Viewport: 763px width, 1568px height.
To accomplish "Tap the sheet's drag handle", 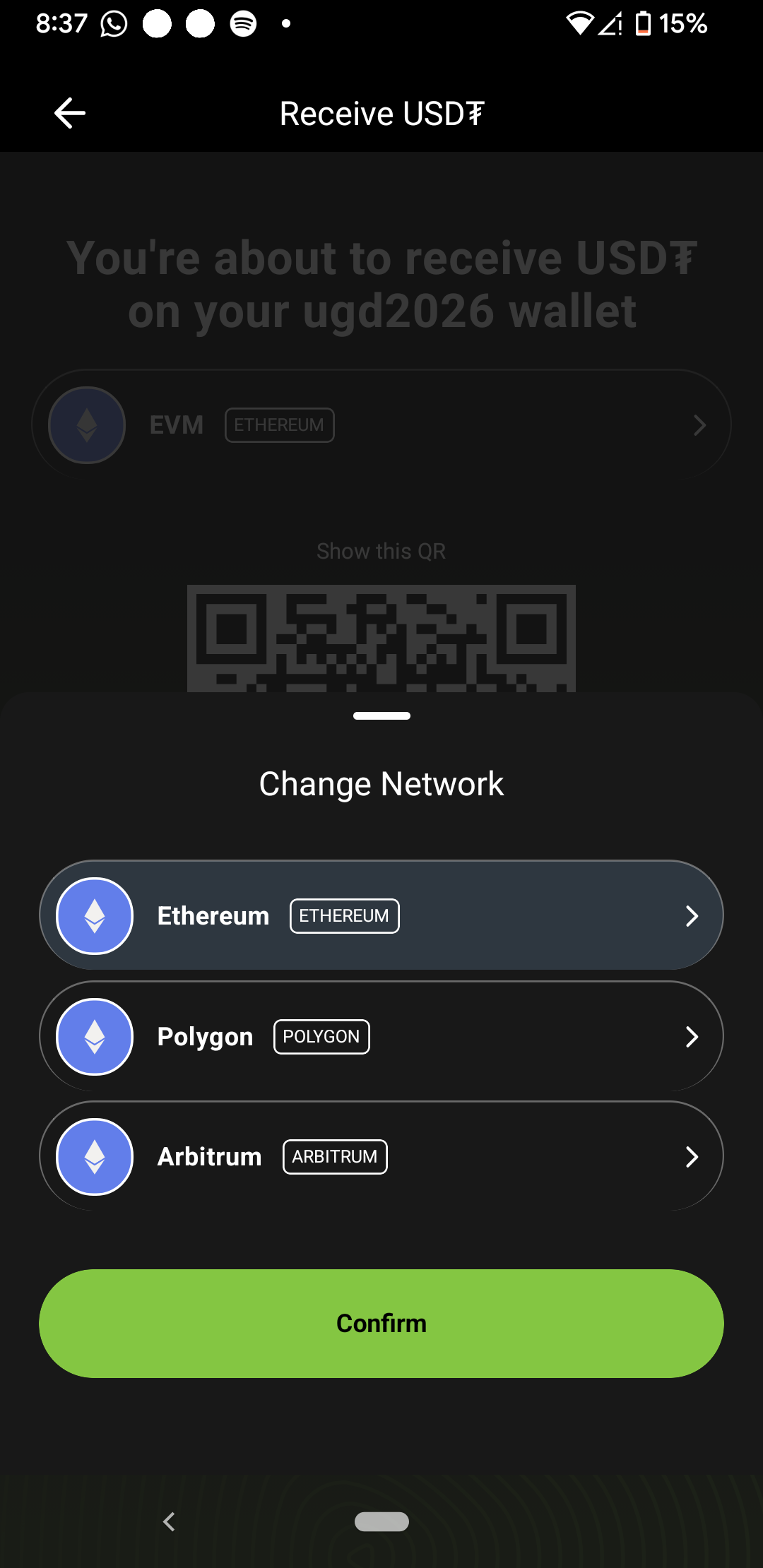I will pyautogui.click(x=381, y=715).
